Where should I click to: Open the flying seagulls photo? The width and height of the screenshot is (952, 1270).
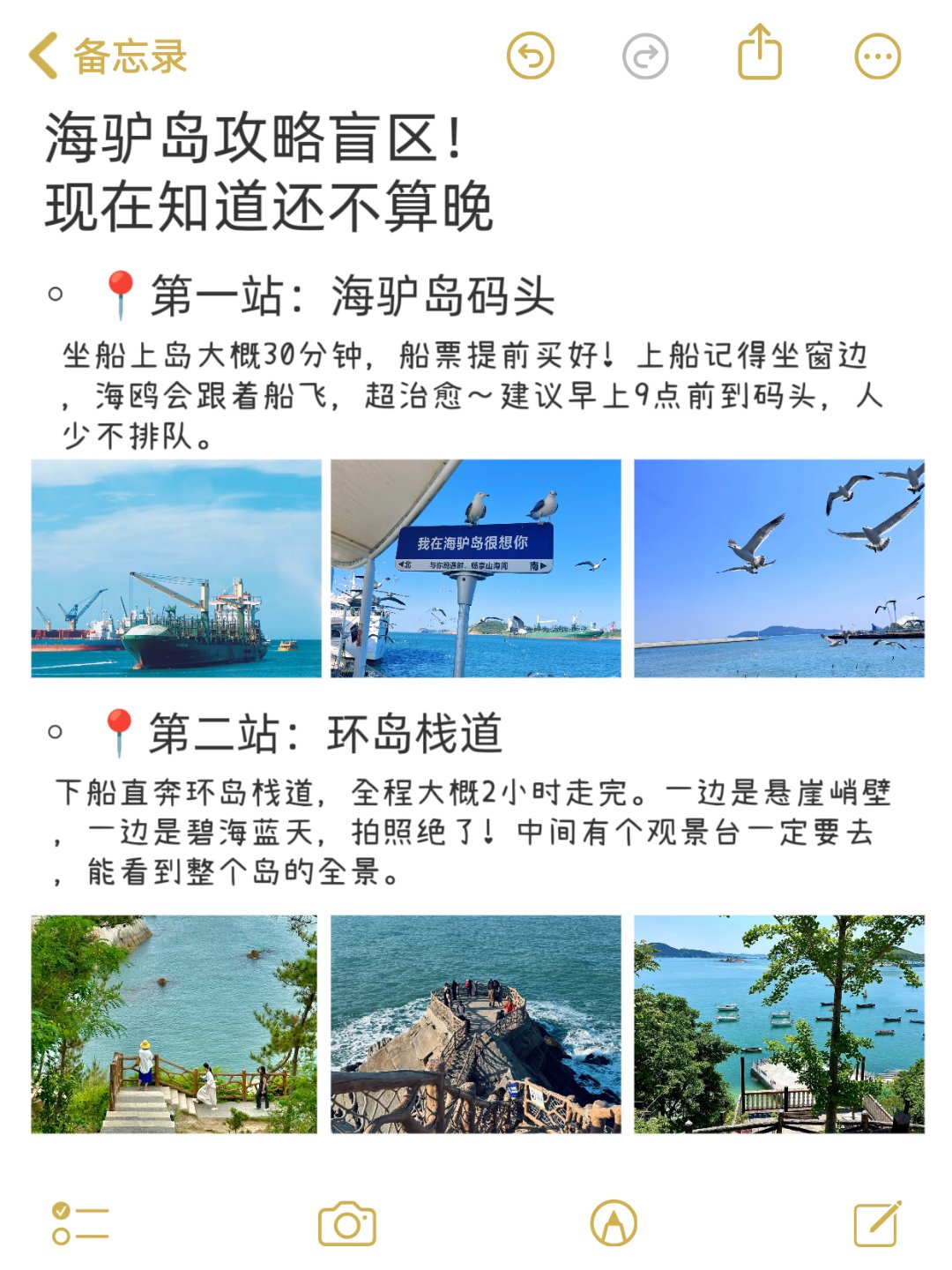780,569
